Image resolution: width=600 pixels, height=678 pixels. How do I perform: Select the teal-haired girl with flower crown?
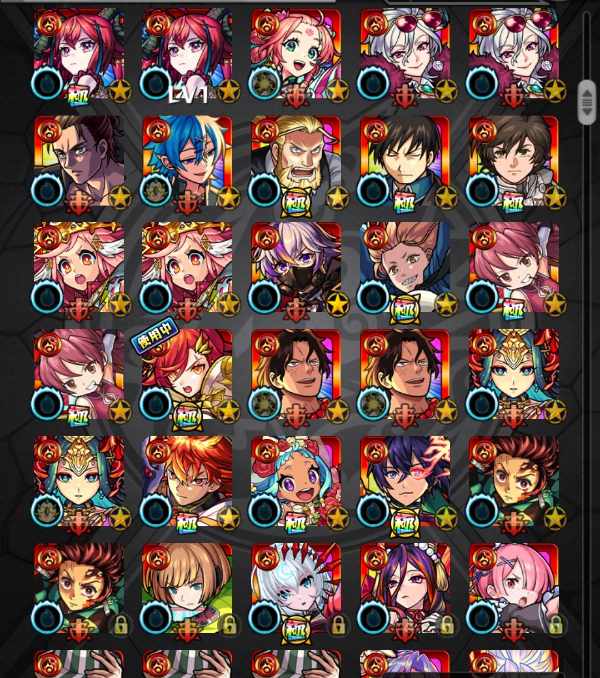click(296, 482)
